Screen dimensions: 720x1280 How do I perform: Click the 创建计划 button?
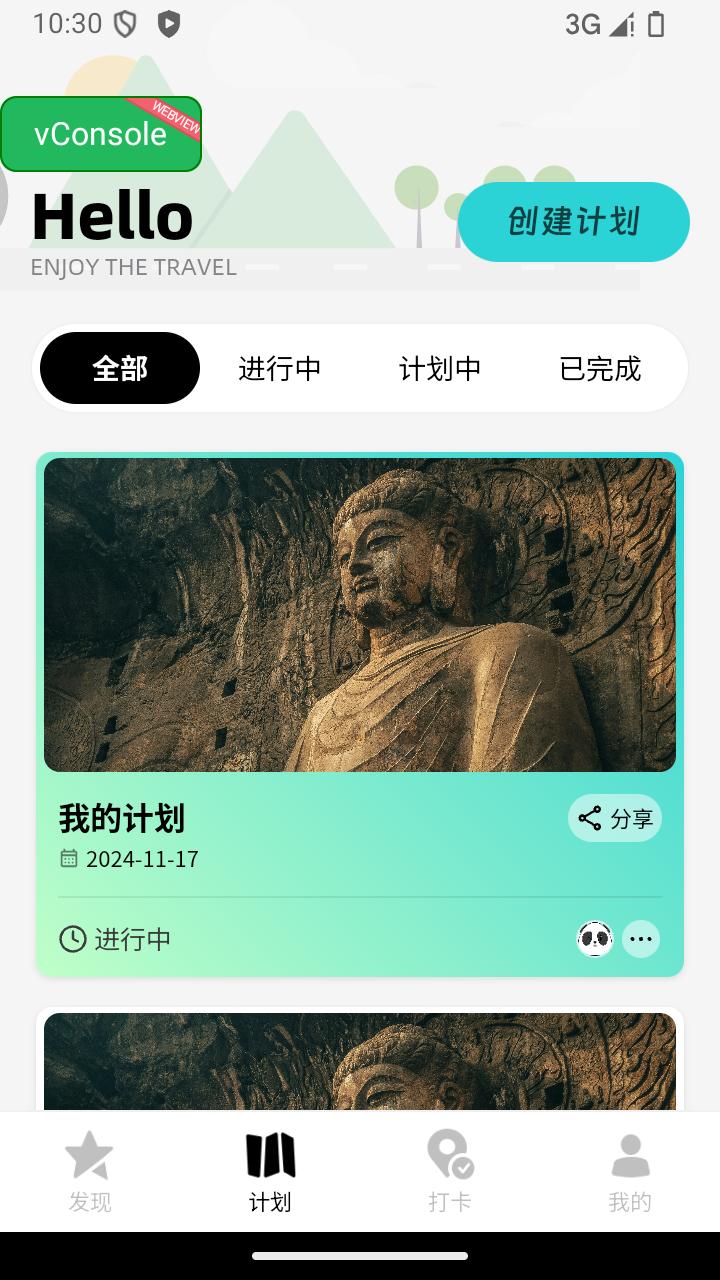point(574,222)
